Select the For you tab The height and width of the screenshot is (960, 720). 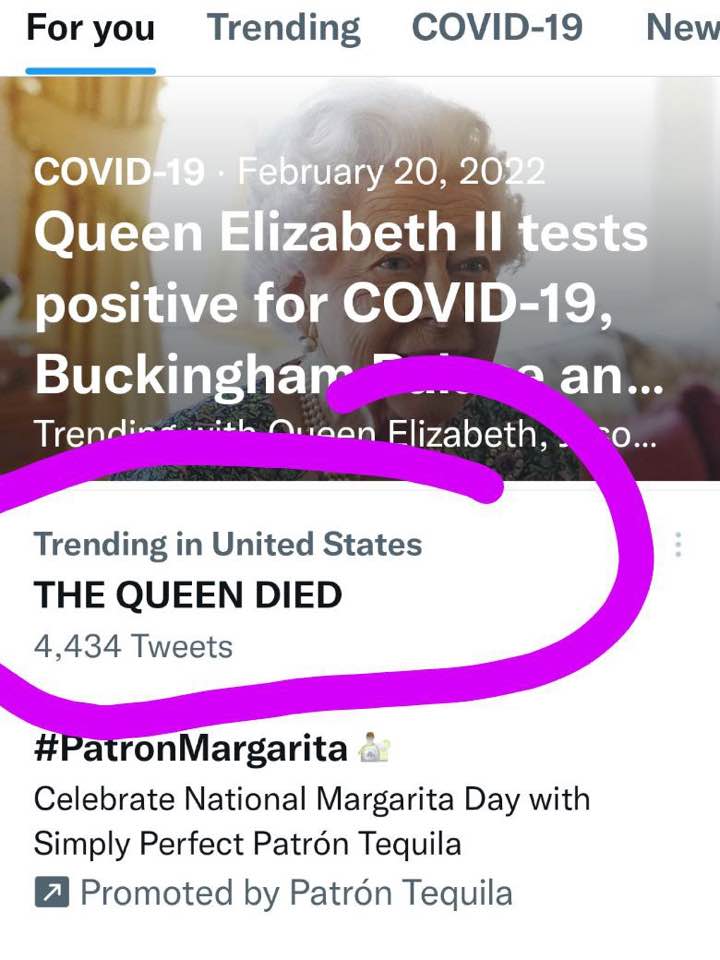pyautogui.click(x=90, y=30)
